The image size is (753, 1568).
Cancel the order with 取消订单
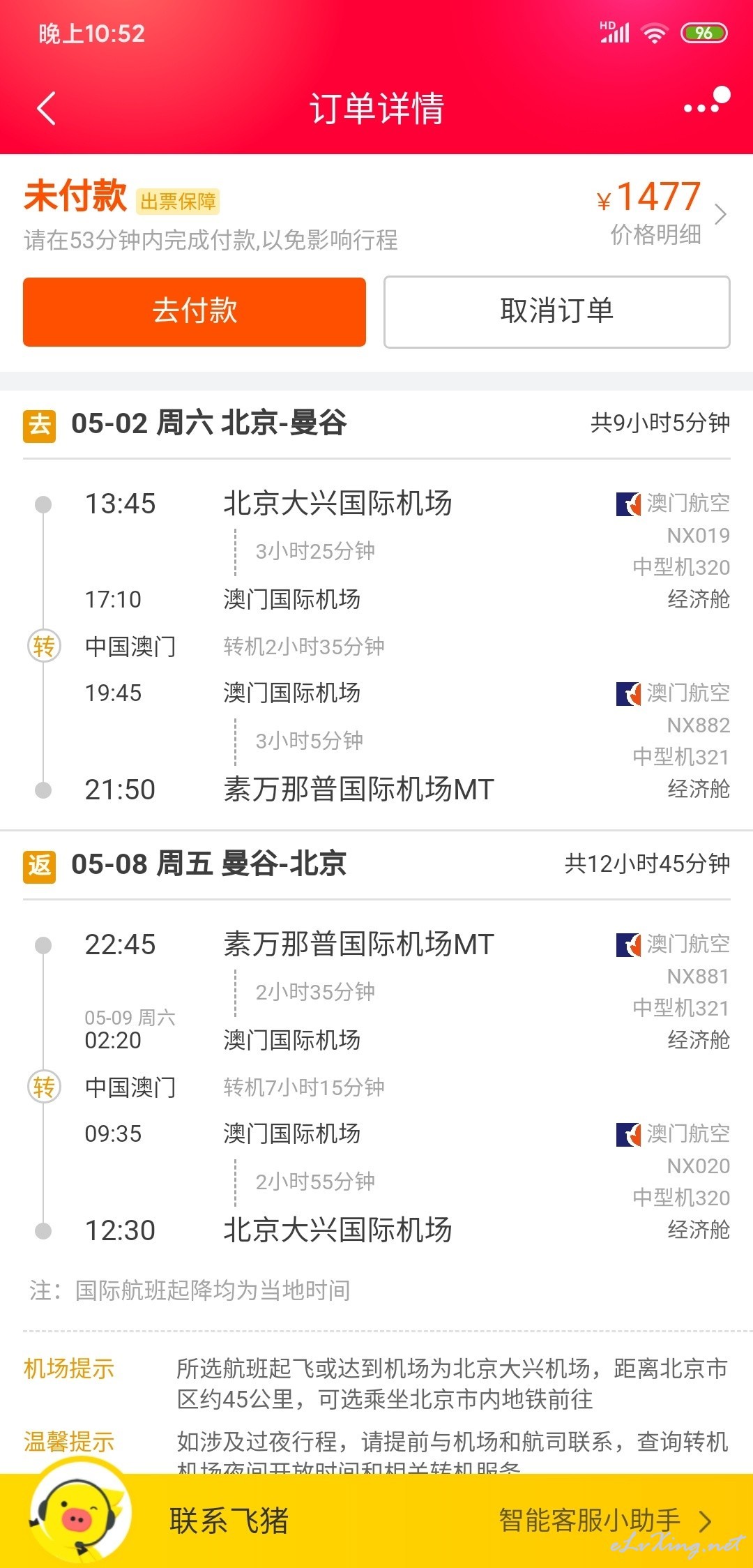point(556,312)
